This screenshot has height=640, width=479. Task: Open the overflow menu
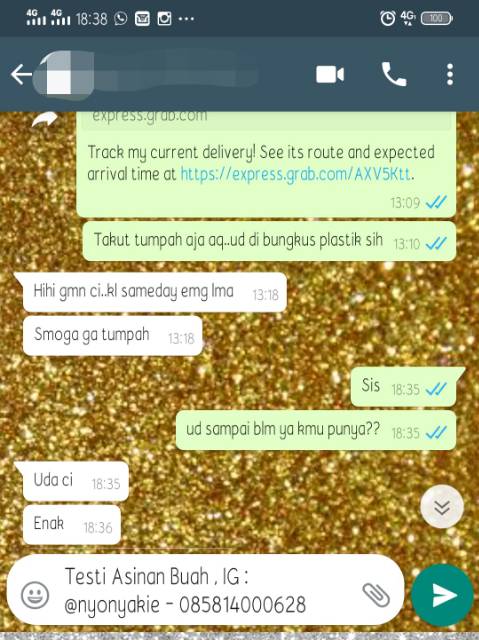(x=450, y=74)
